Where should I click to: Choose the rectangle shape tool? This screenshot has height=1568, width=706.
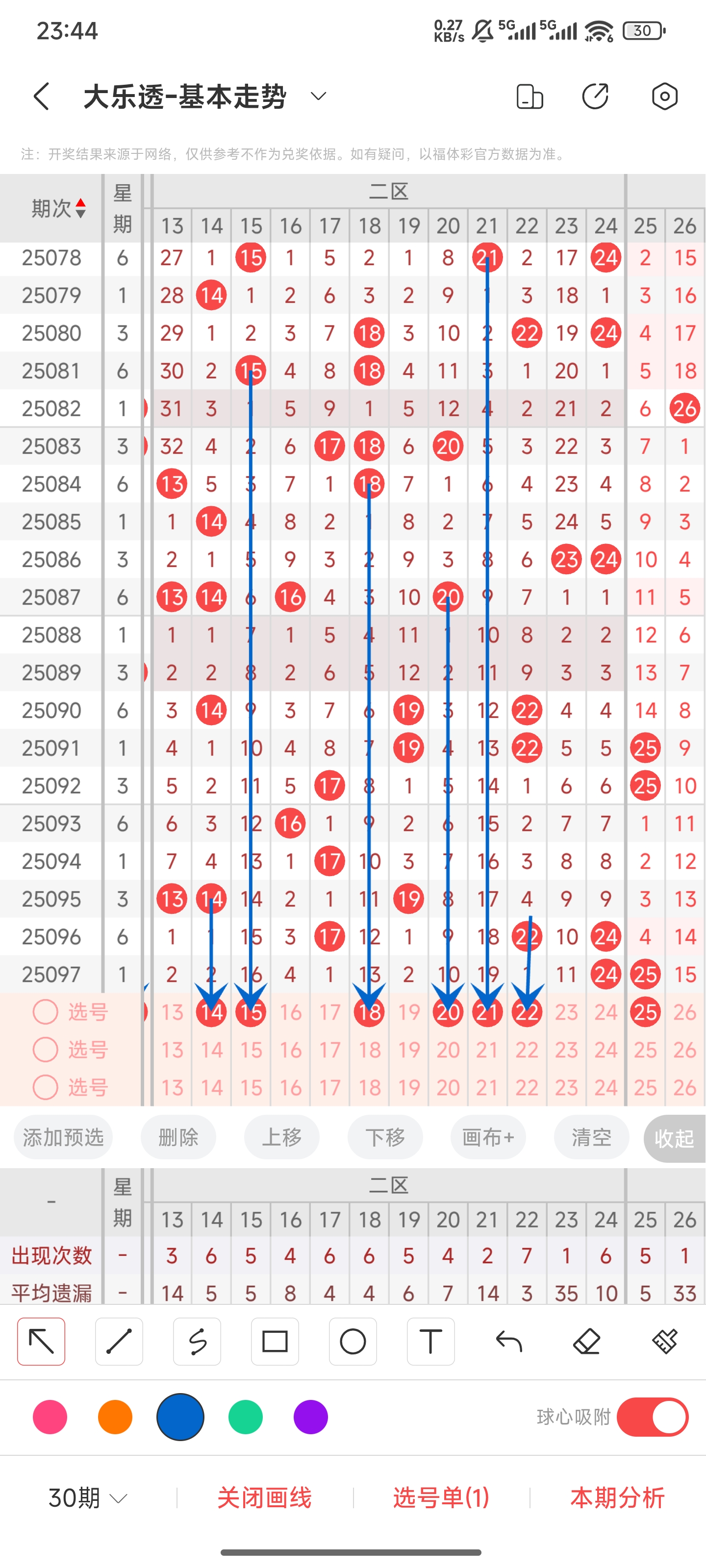click(x=275, y=1342)
